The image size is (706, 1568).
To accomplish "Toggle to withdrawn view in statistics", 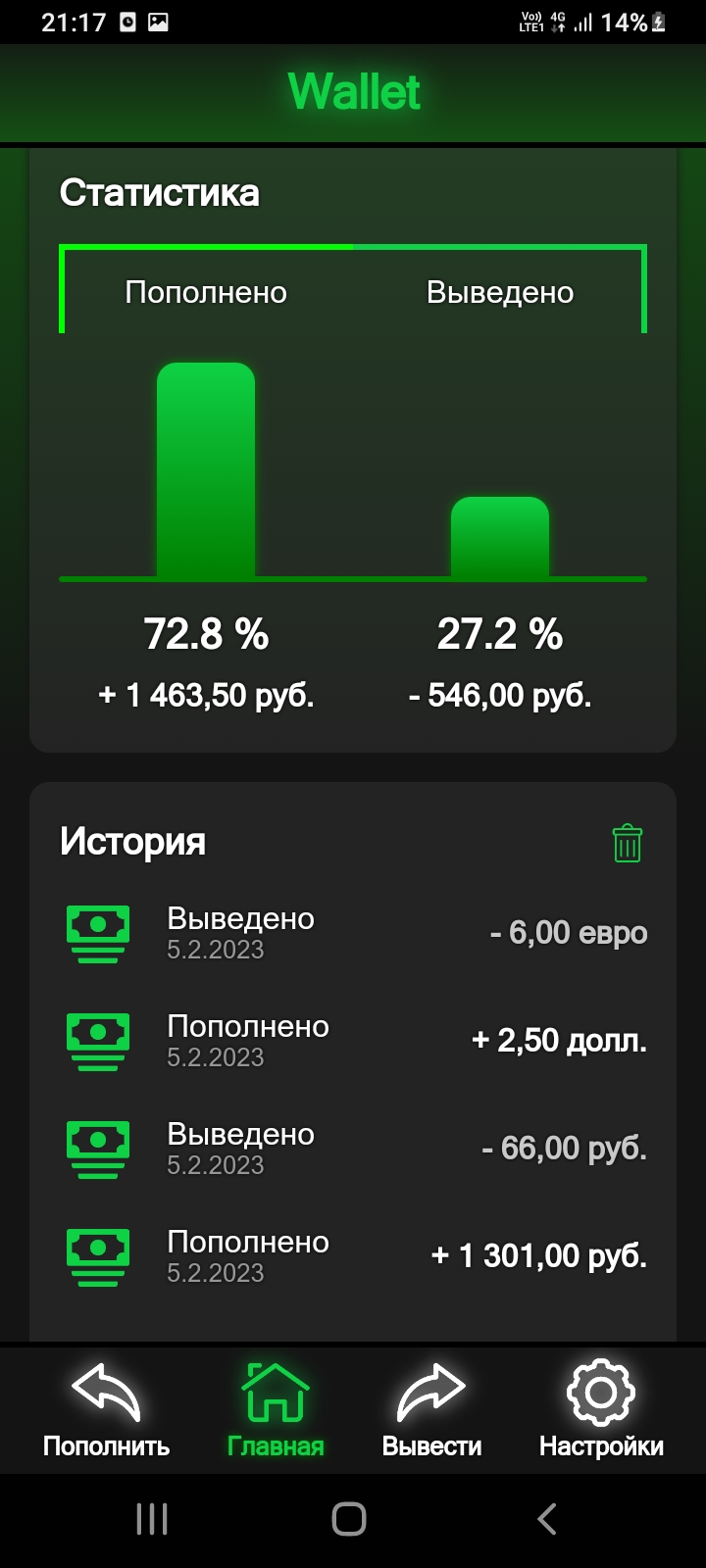I will click(500, 291).
